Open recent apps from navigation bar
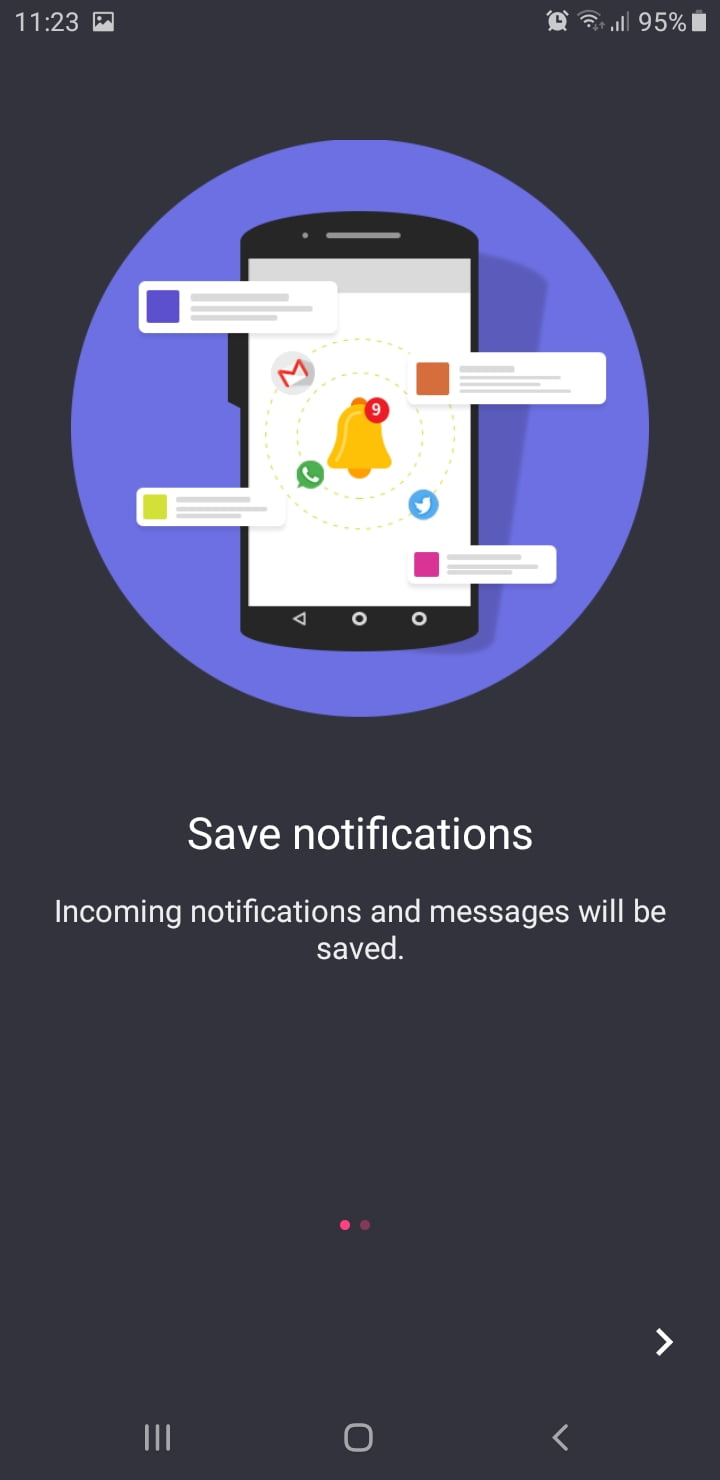Viewport: 720px width, 1480px height. pyautogui.click(x=158, y=1438)
